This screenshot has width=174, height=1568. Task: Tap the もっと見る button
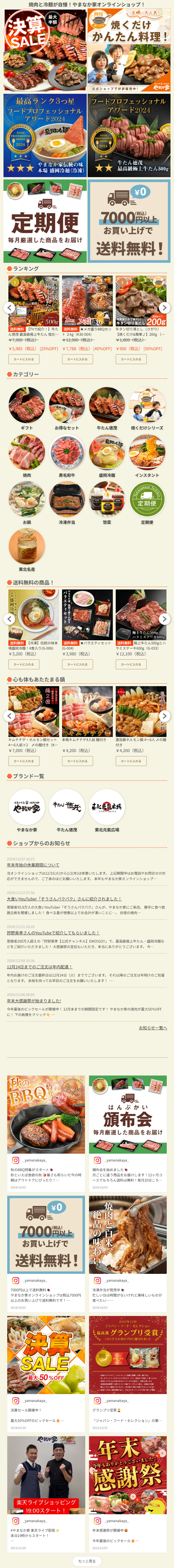tap(87, 1556)
